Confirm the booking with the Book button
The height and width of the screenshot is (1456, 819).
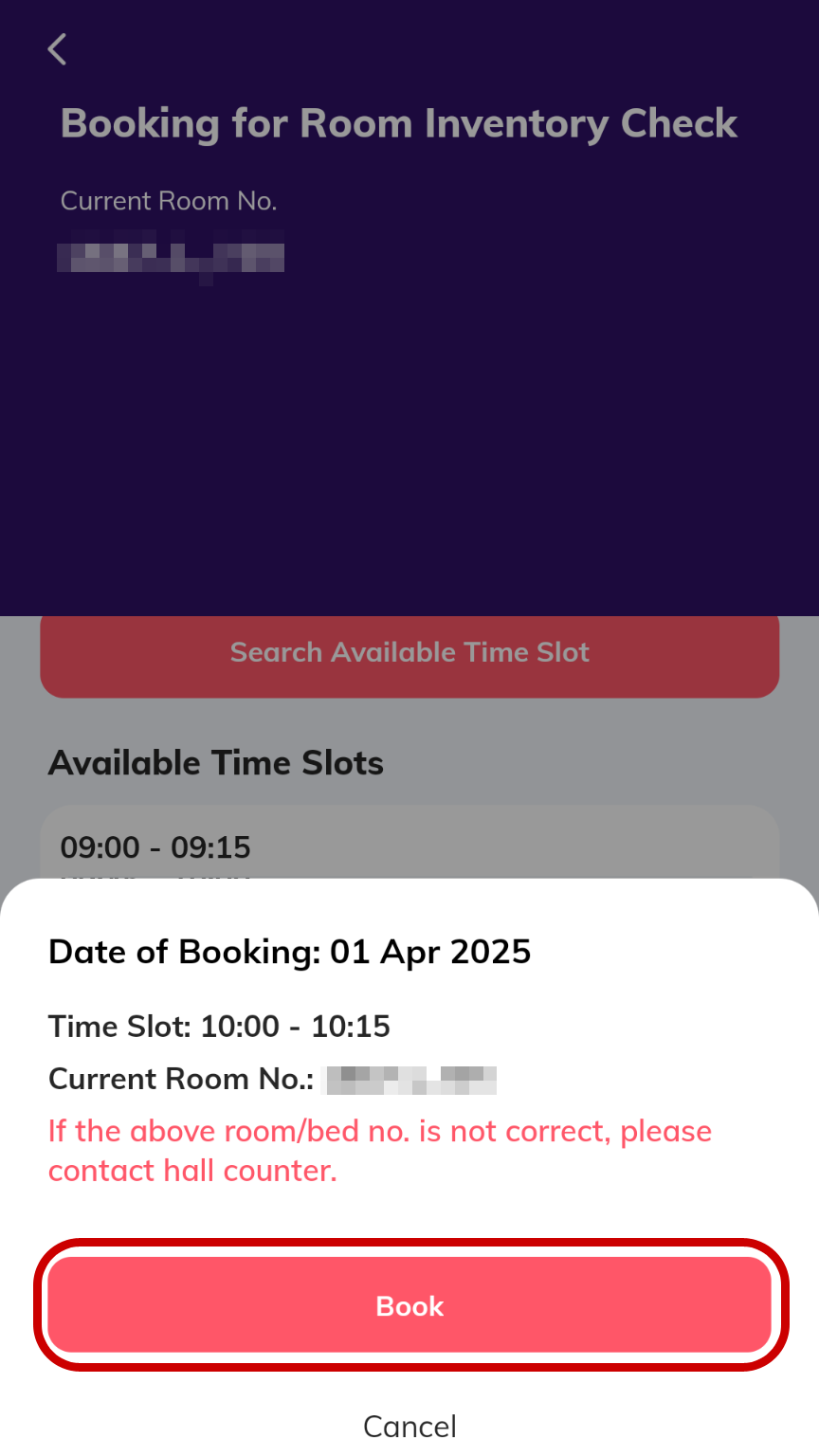[409, 1305]
